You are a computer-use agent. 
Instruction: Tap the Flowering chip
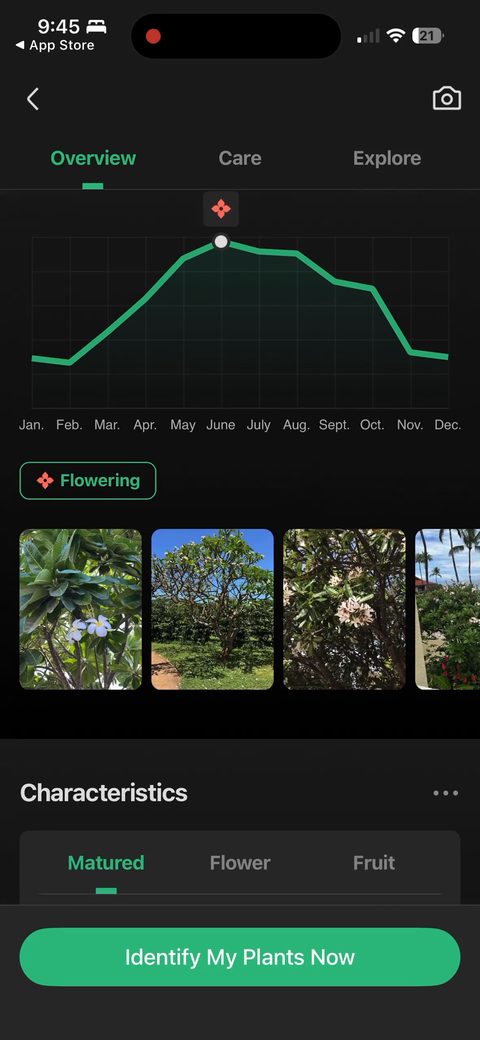click(88, 481)
